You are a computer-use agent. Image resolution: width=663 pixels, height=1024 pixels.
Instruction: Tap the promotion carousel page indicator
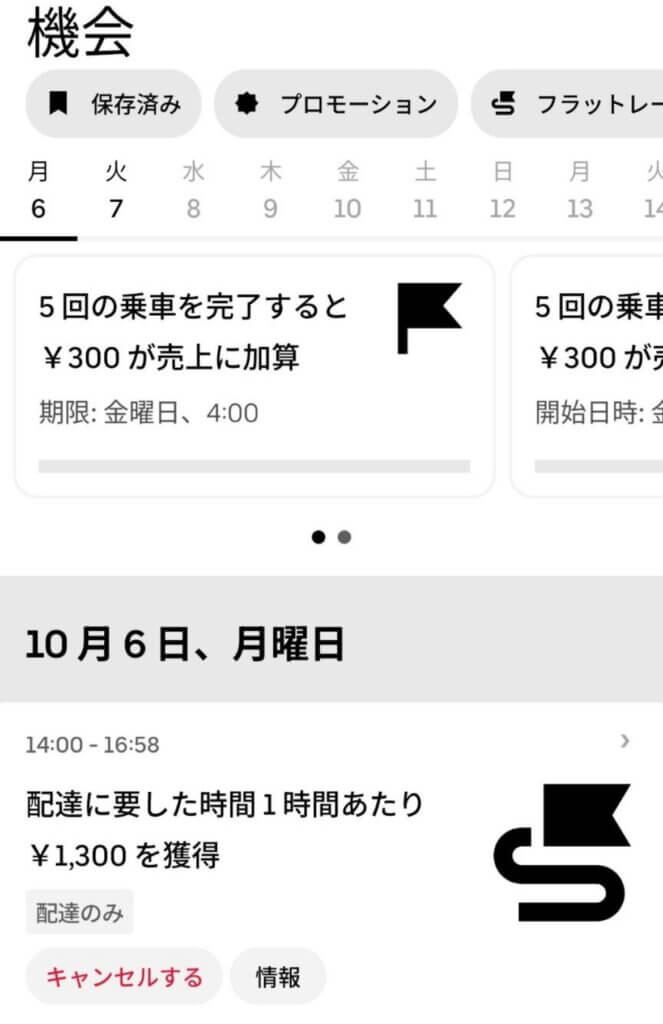[x=331, y=537]
